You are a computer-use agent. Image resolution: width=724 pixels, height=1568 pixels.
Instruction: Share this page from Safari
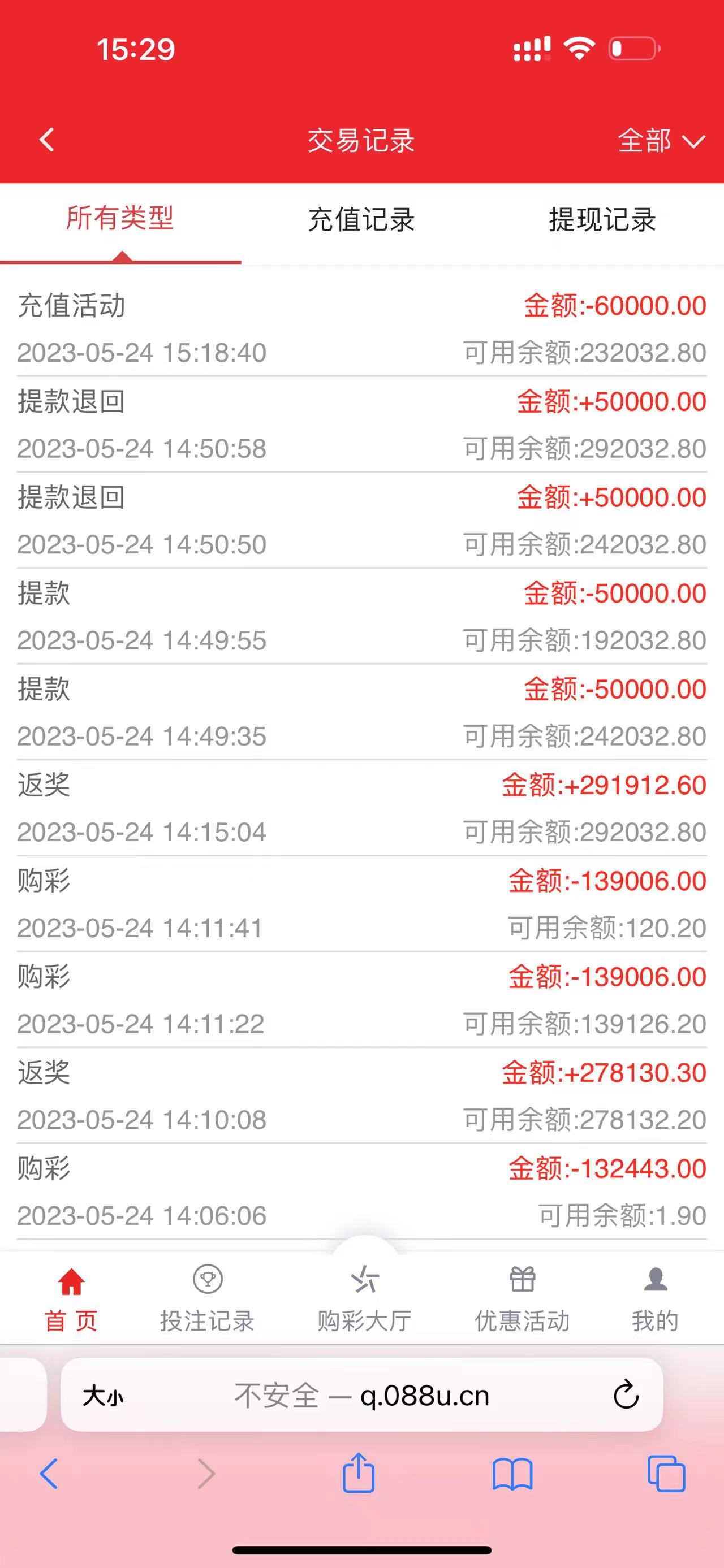point(358,1473)
